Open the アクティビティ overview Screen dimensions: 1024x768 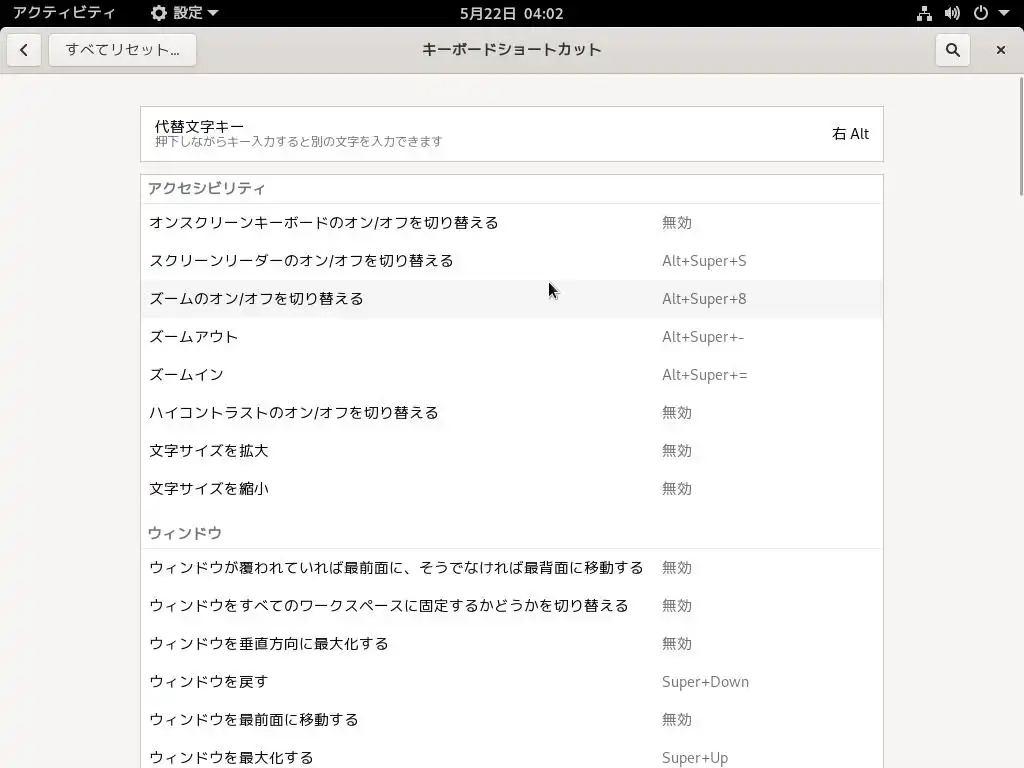click(64, 13)
